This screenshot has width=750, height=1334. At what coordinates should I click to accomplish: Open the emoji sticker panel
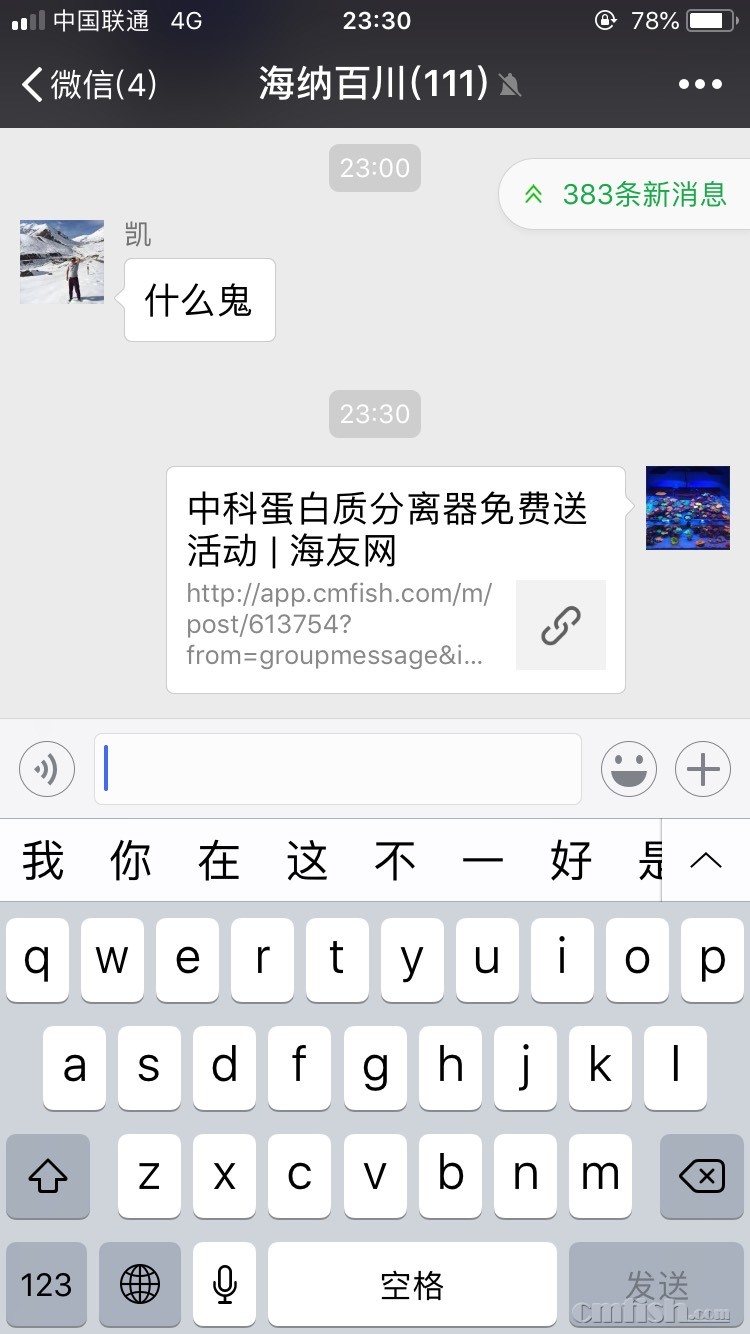(629, 769)
